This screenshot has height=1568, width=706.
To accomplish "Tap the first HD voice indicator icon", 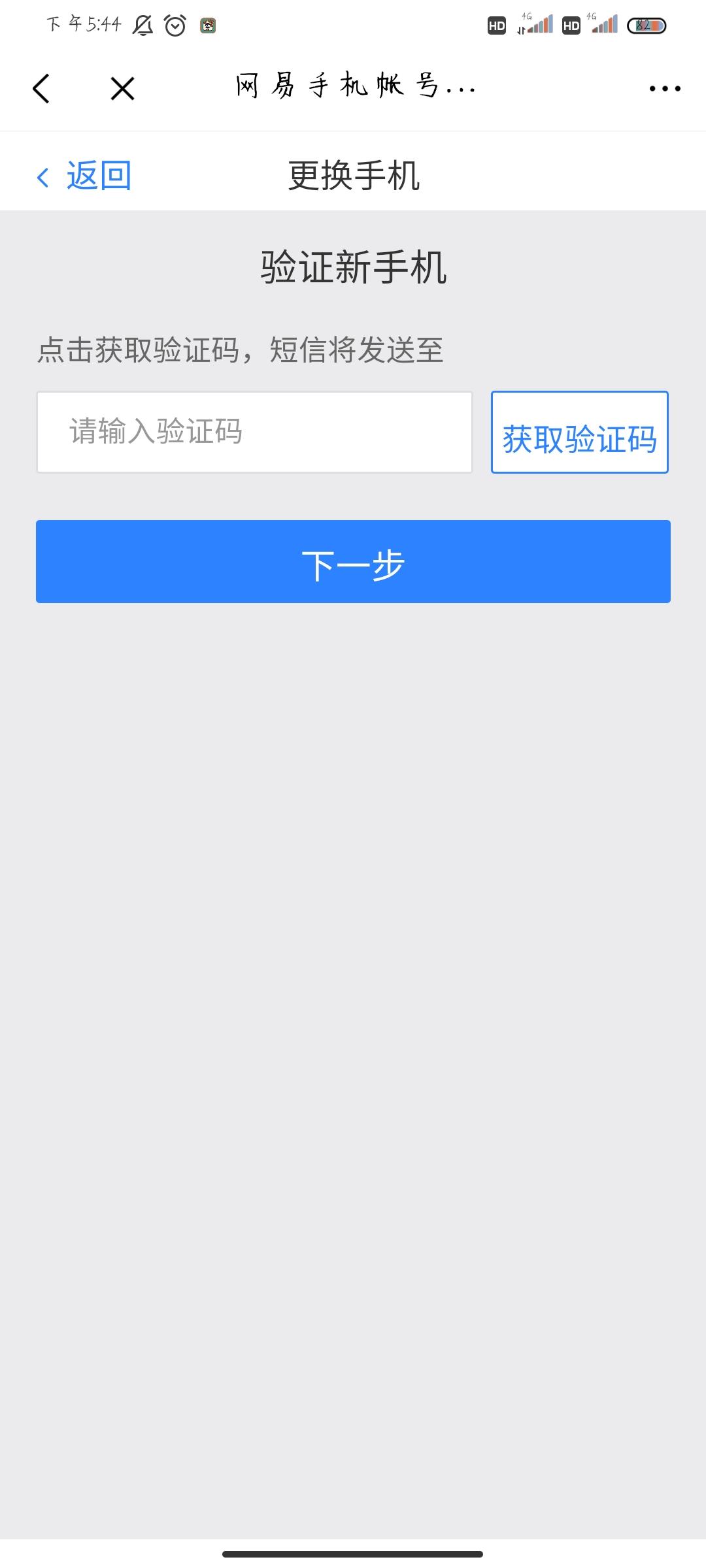I will (496, 26).
